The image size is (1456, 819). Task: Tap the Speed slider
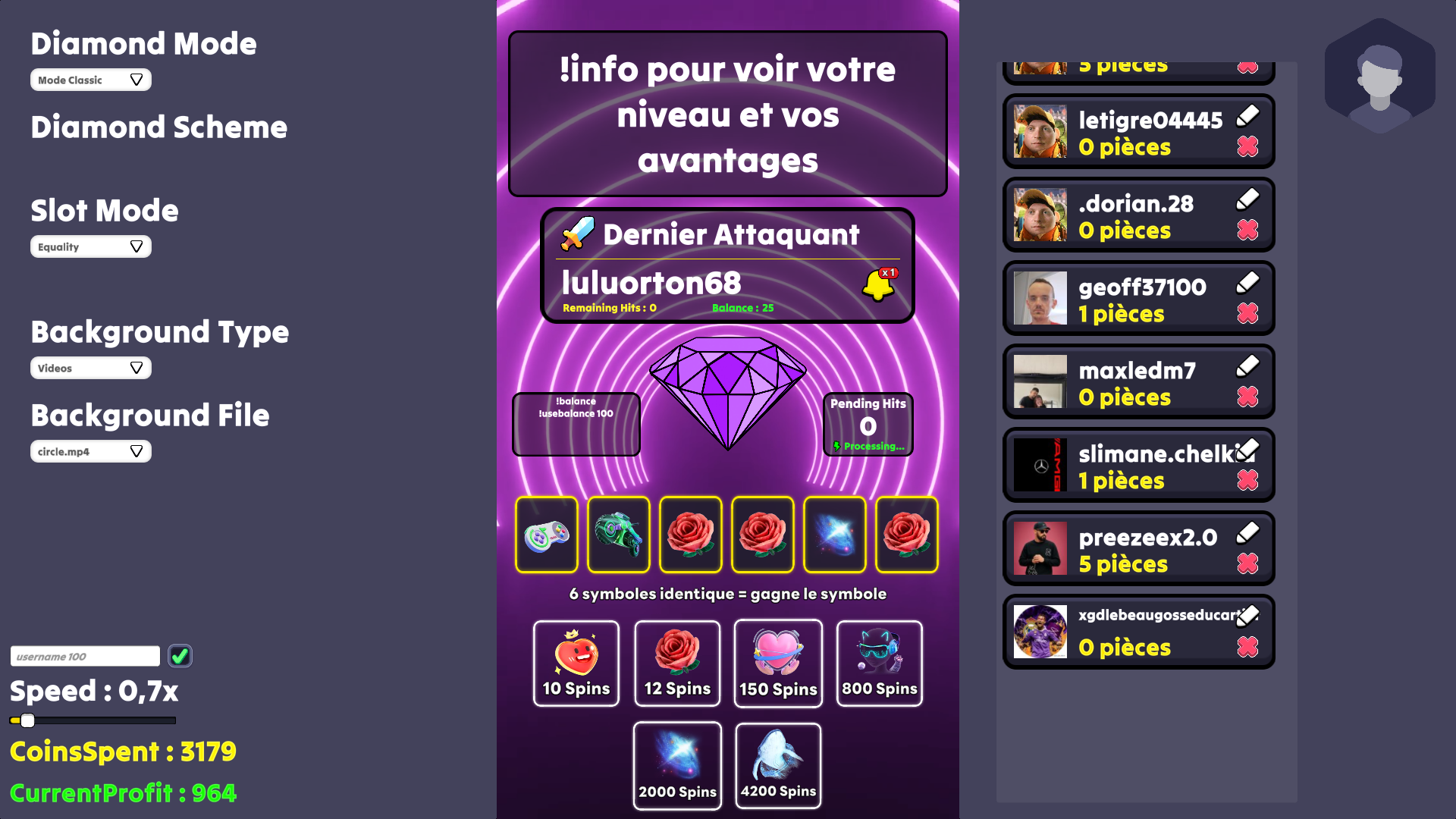[x=93, y=720]
